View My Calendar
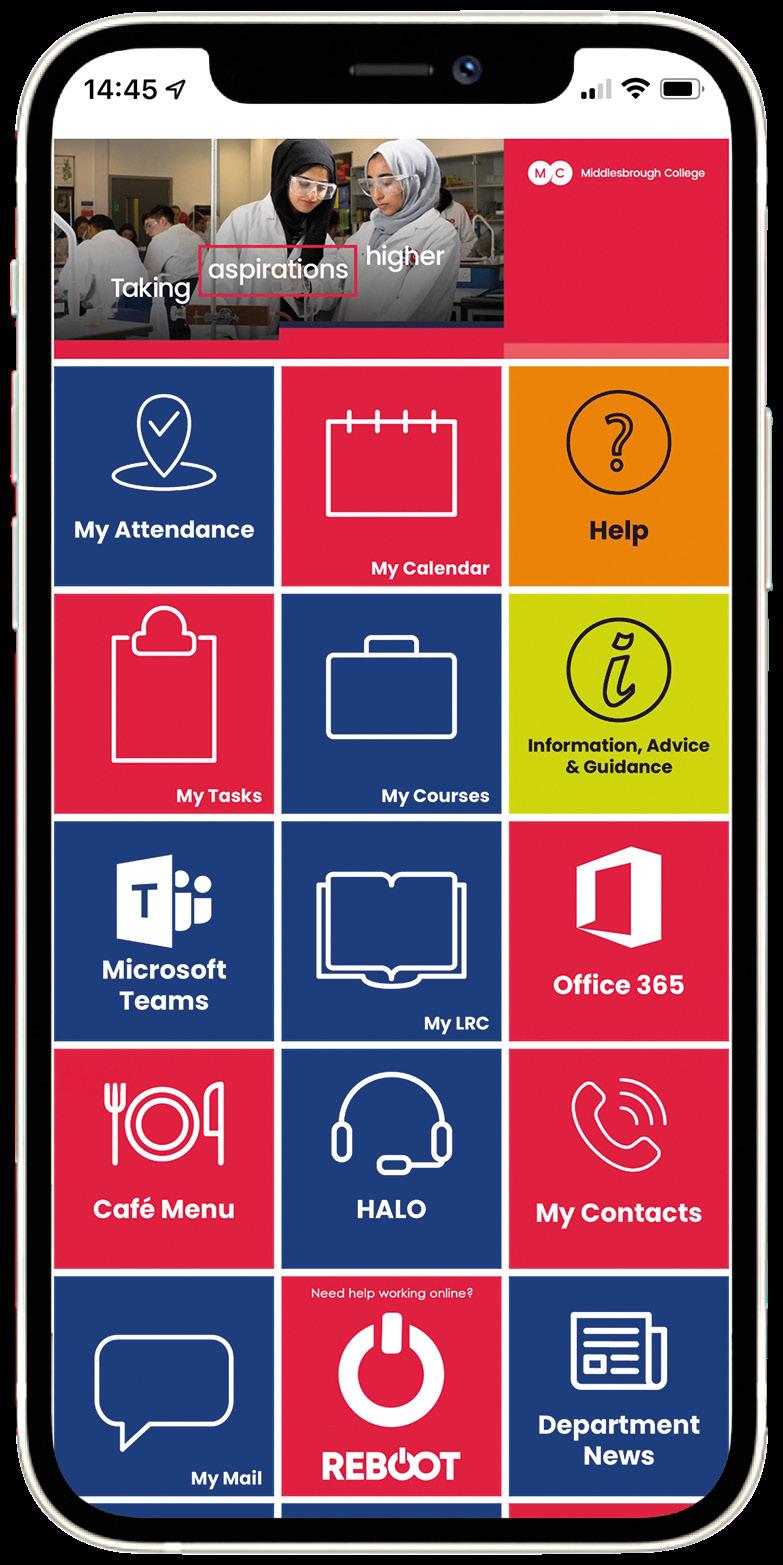The height and width of the screenshot is (1565, 783). coord(391,476)
